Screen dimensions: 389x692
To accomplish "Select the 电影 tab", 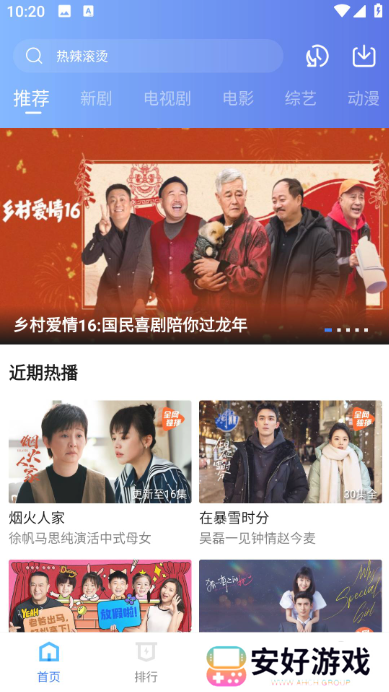I will [x=238, y=98].
